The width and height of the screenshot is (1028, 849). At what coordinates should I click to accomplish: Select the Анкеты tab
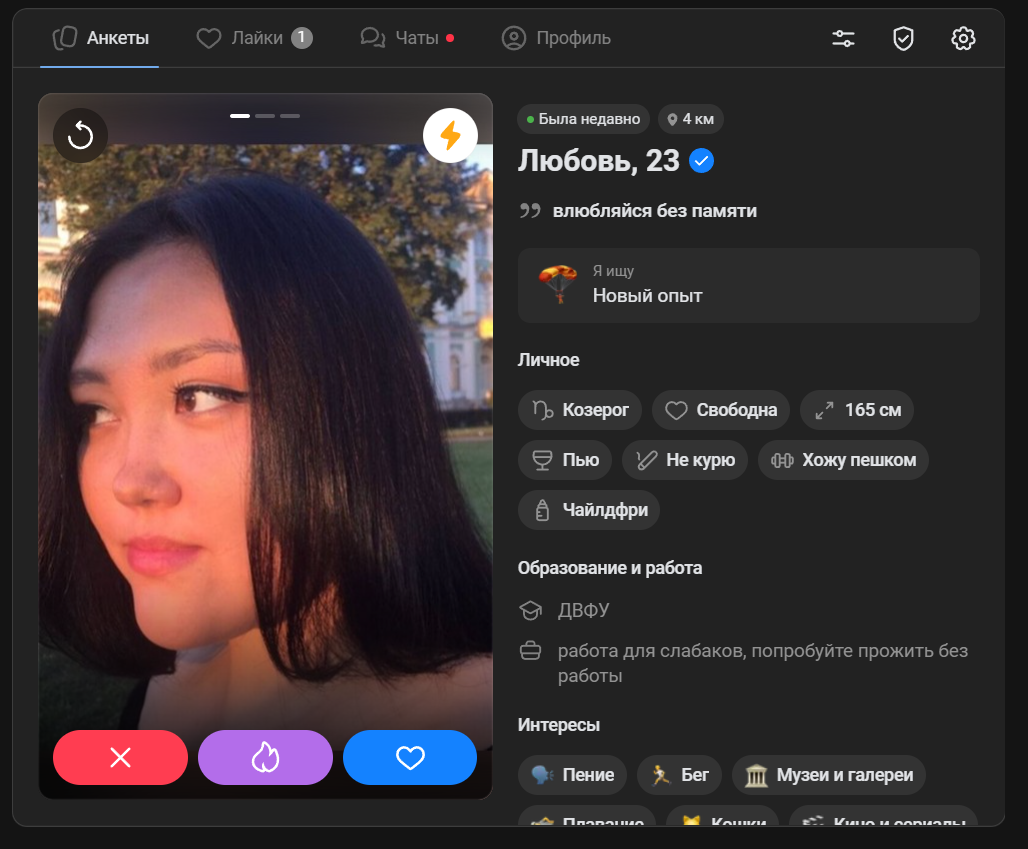100,39
